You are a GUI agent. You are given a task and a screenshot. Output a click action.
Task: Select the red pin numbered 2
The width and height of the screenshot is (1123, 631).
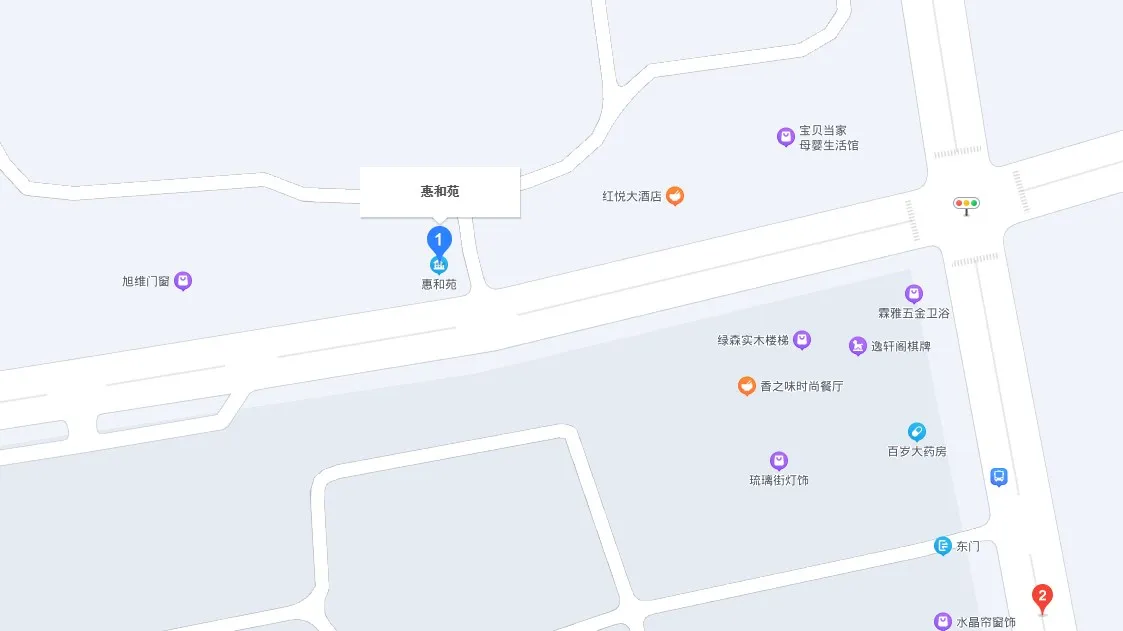point(1042,599)
